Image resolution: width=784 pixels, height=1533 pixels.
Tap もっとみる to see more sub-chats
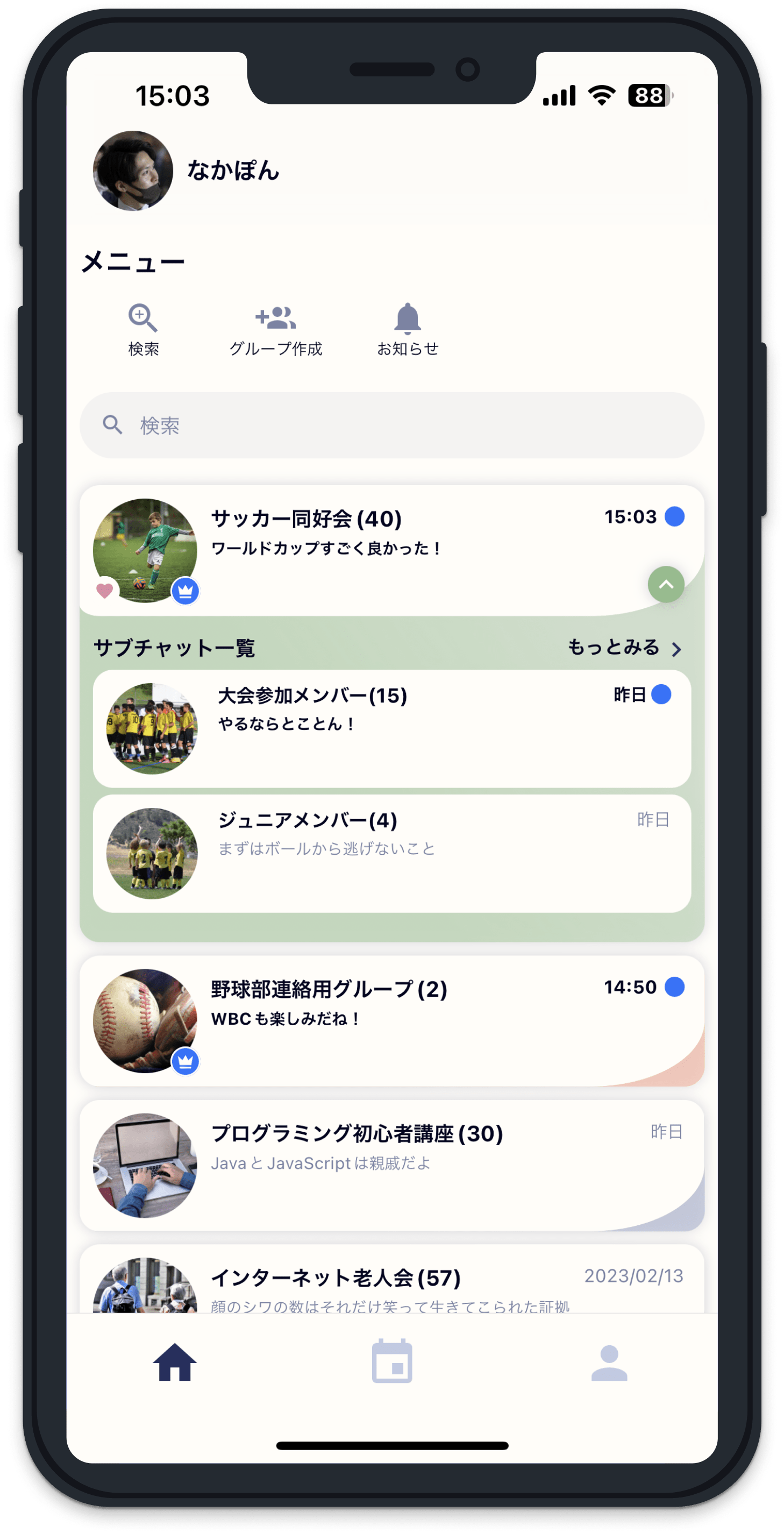pos(623,648)
